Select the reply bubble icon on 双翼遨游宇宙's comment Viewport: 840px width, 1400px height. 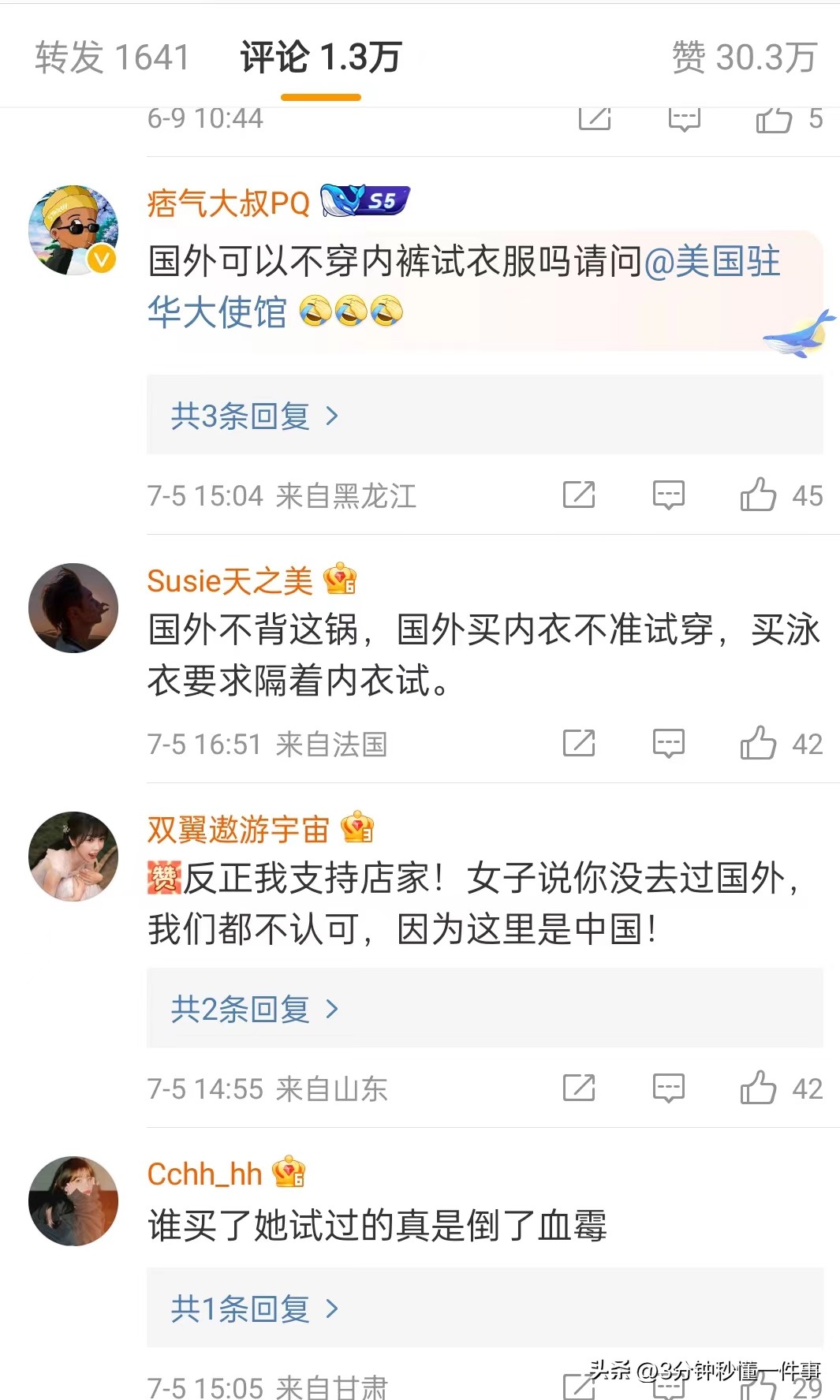click(x=667, y=1087)
